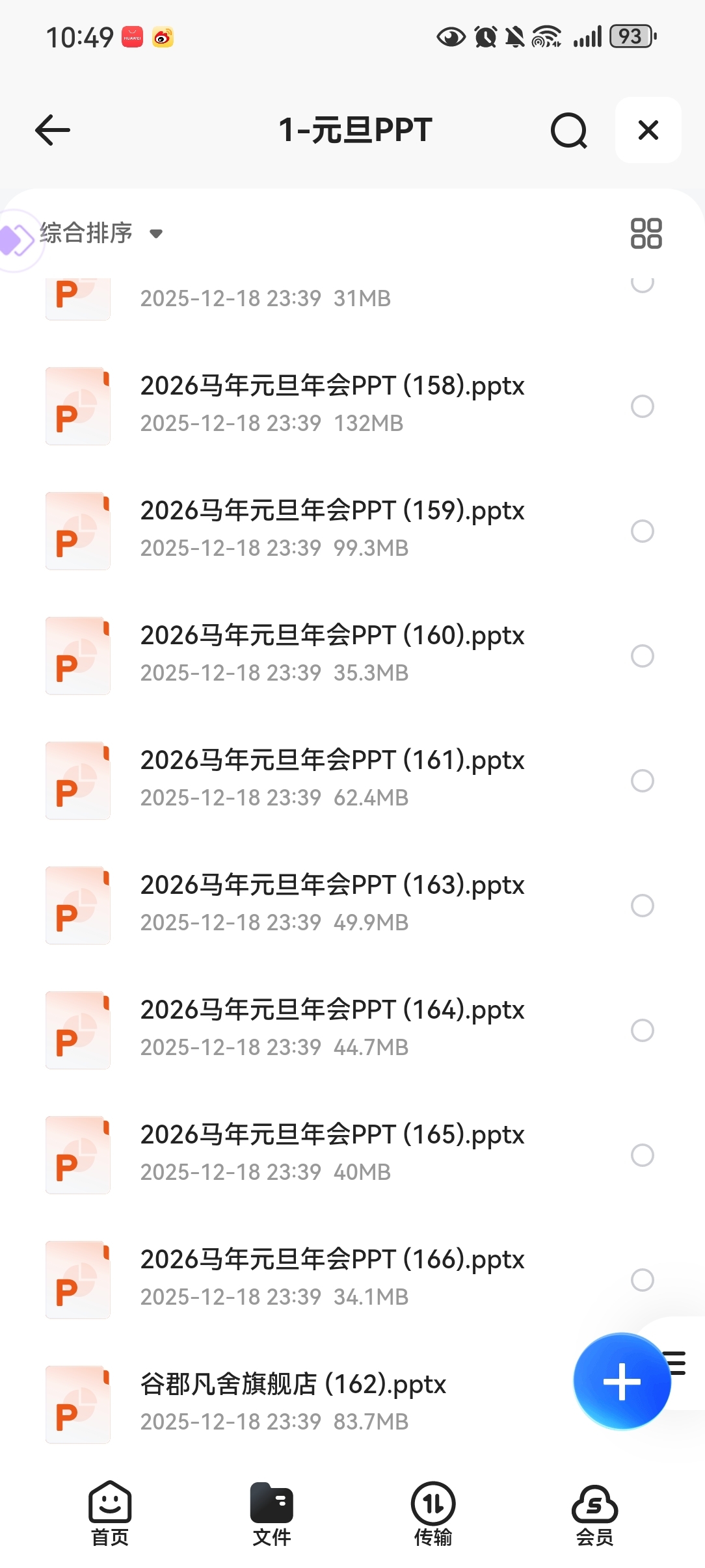Image resolution: width=705 pixels, height=1568 pixels.
Task: Open 2026马年元旦年会PPT (160).pptx
Action: click(332, 636)
